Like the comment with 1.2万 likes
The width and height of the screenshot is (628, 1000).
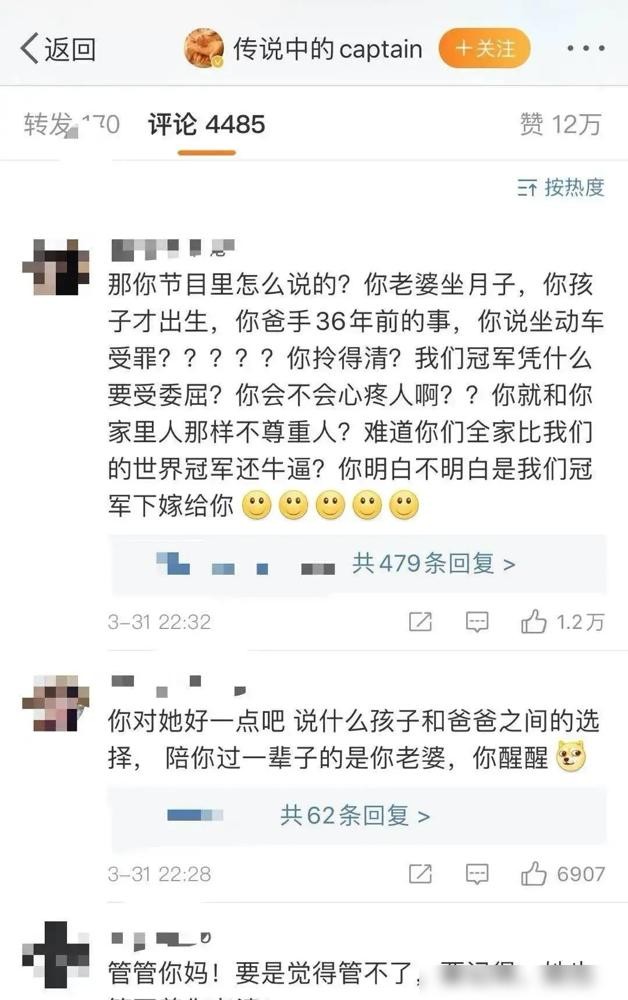pos(534,622)
